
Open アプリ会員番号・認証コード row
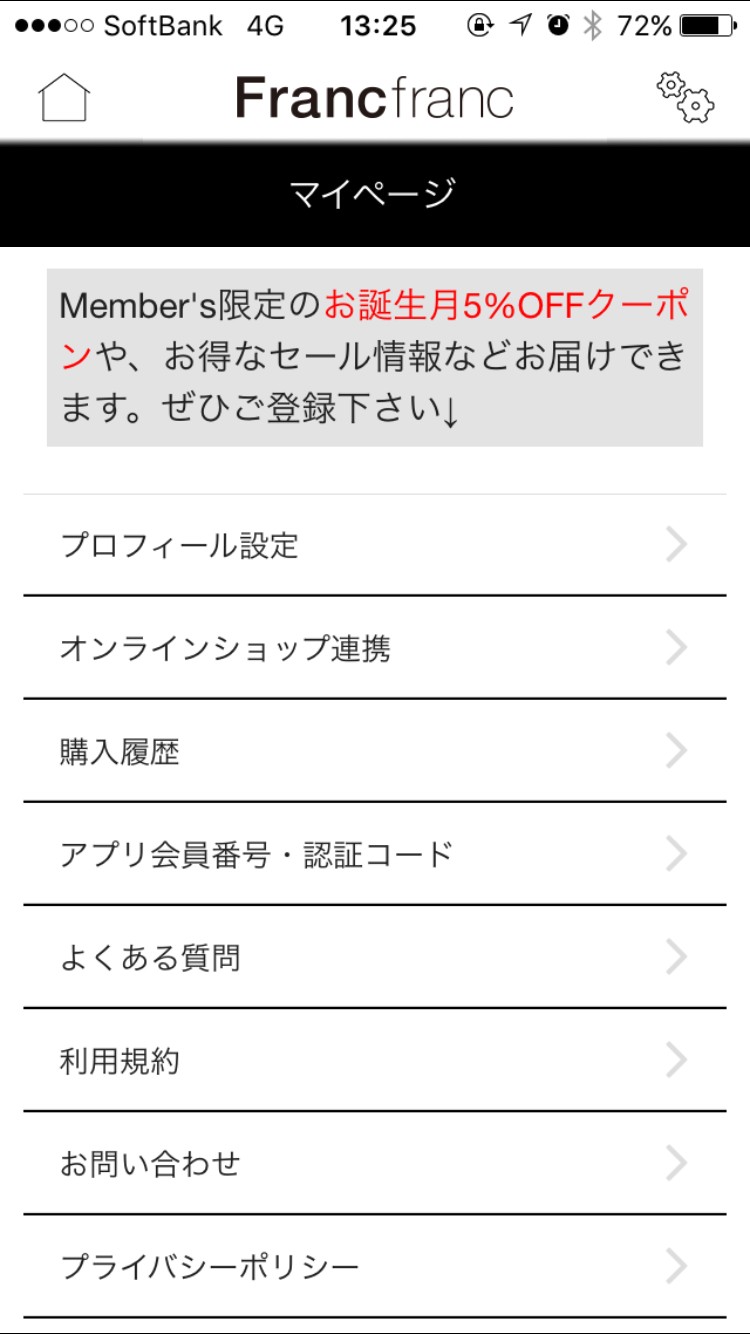tap(374, 854)
